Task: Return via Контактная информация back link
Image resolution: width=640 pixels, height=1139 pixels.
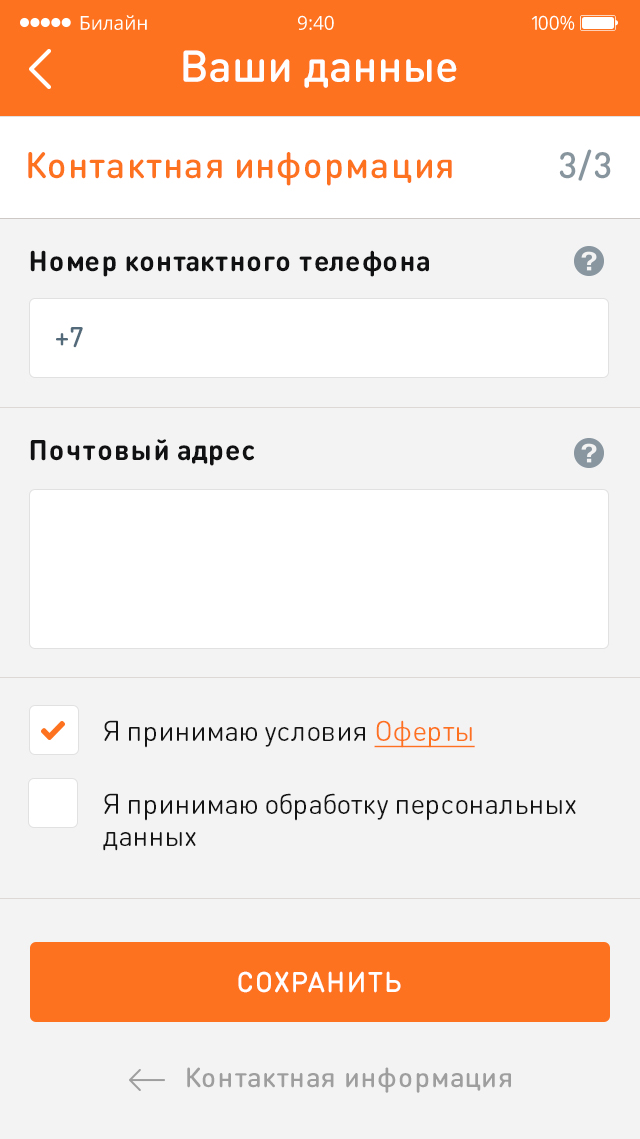Action: tap(320, 1079)
